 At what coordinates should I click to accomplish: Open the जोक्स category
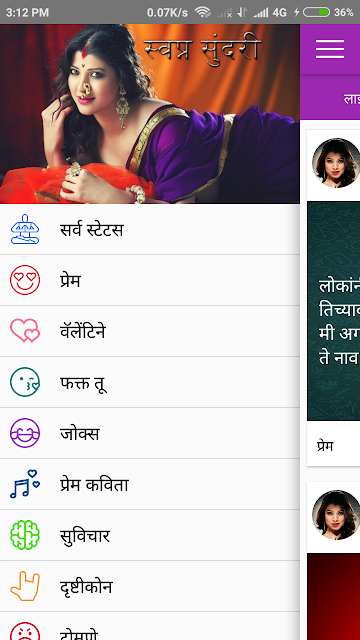tap(150, 433)
